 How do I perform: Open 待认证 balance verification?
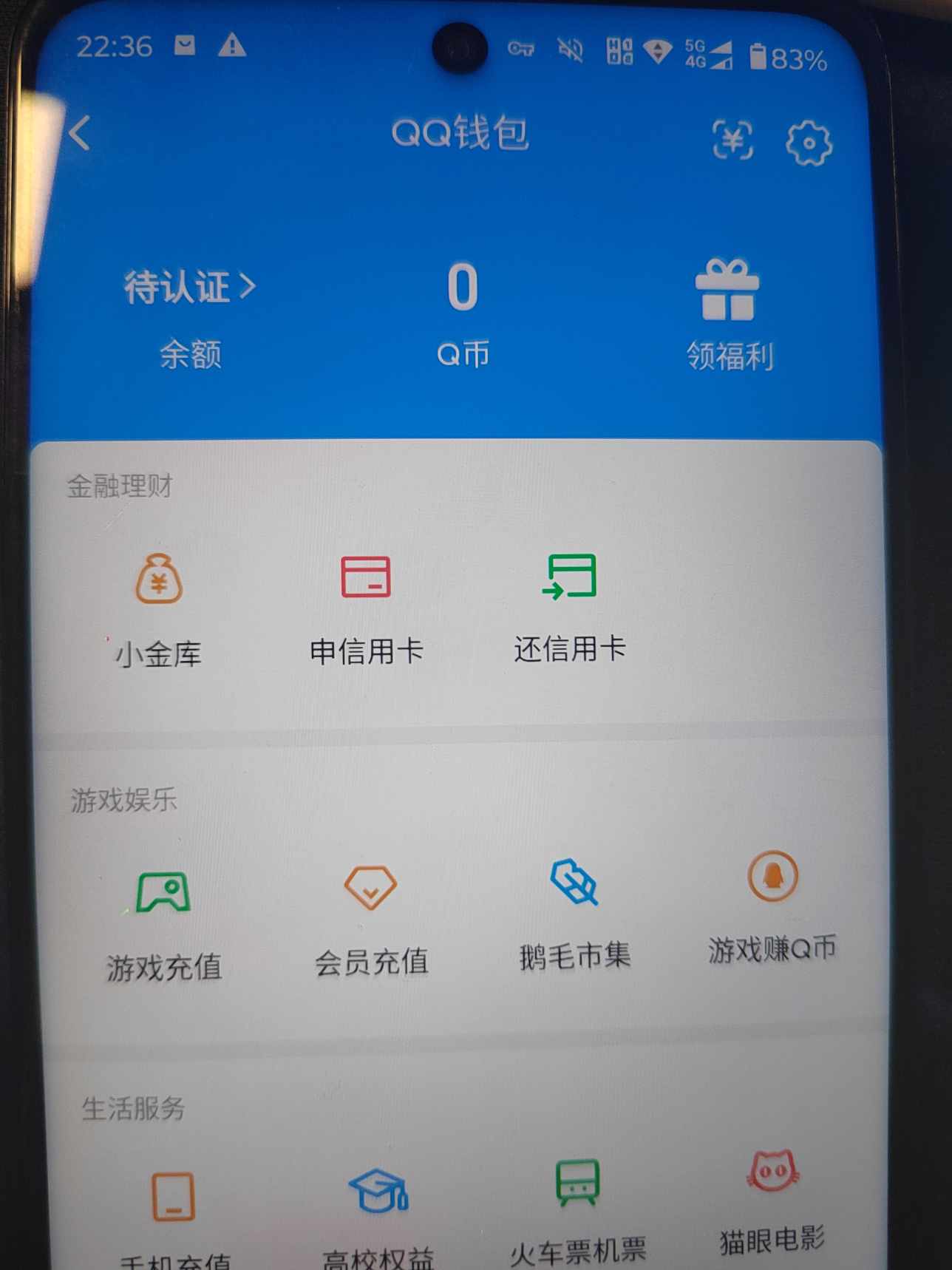click(190, 288)
